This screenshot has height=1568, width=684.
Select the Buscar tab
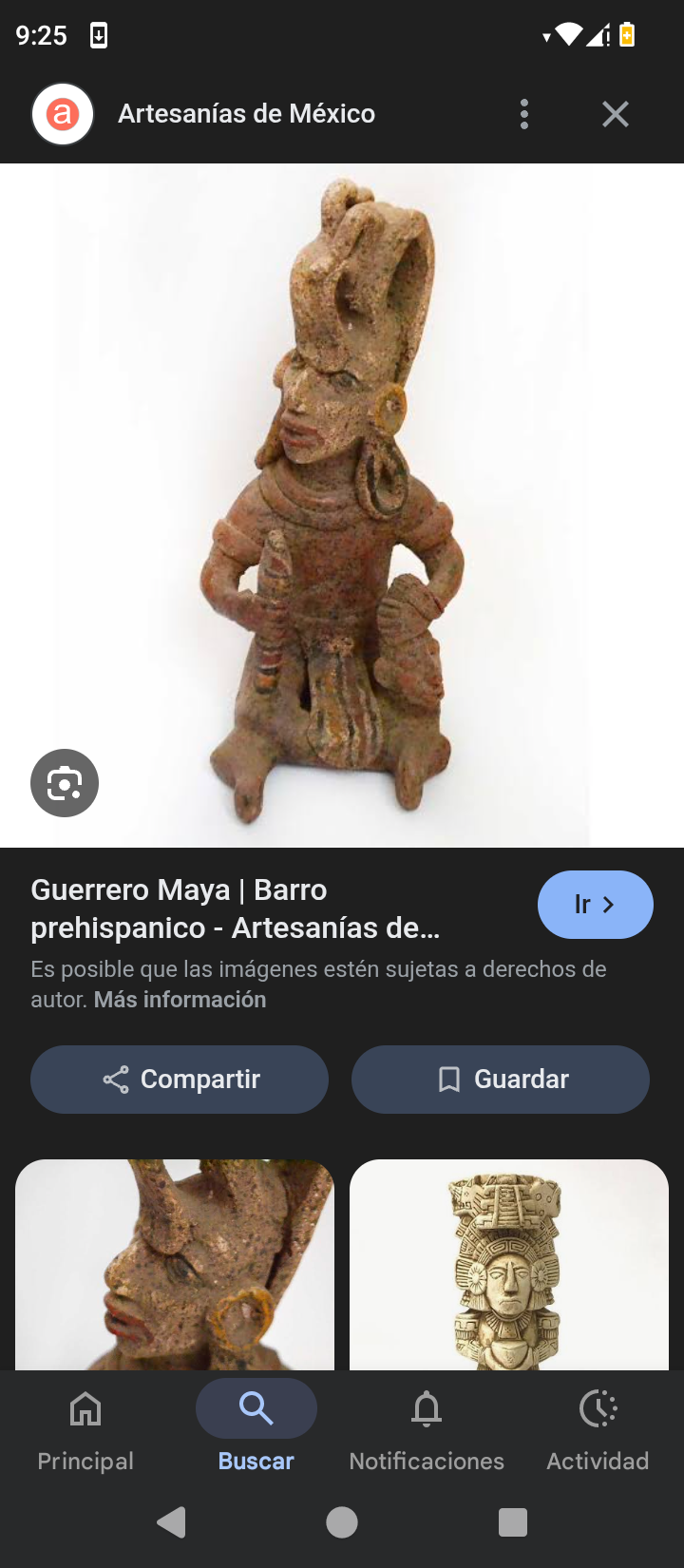(x=256, y=1430)
